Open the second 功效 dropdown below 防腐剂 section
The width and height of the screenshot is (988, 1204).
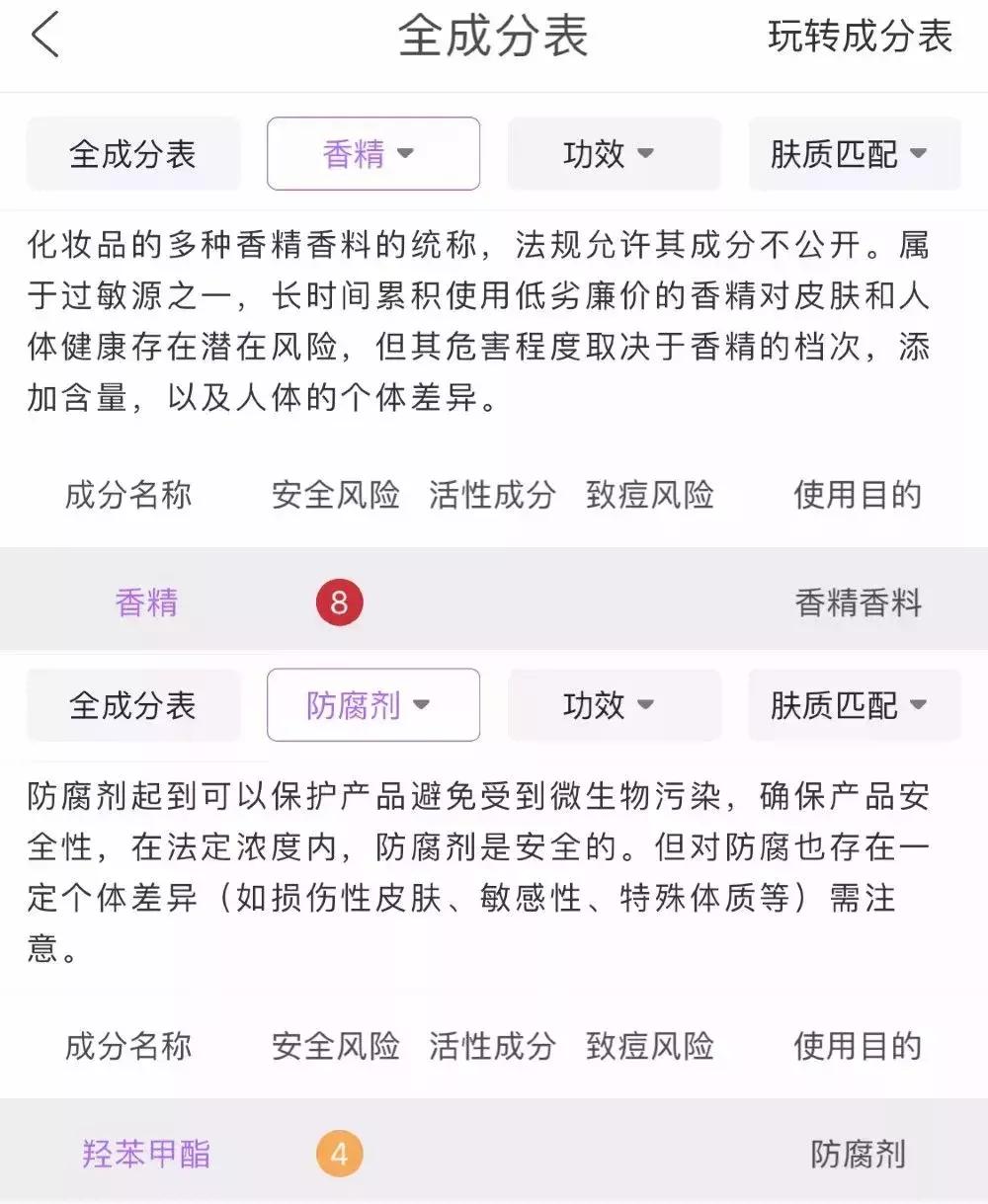[613, 704]
